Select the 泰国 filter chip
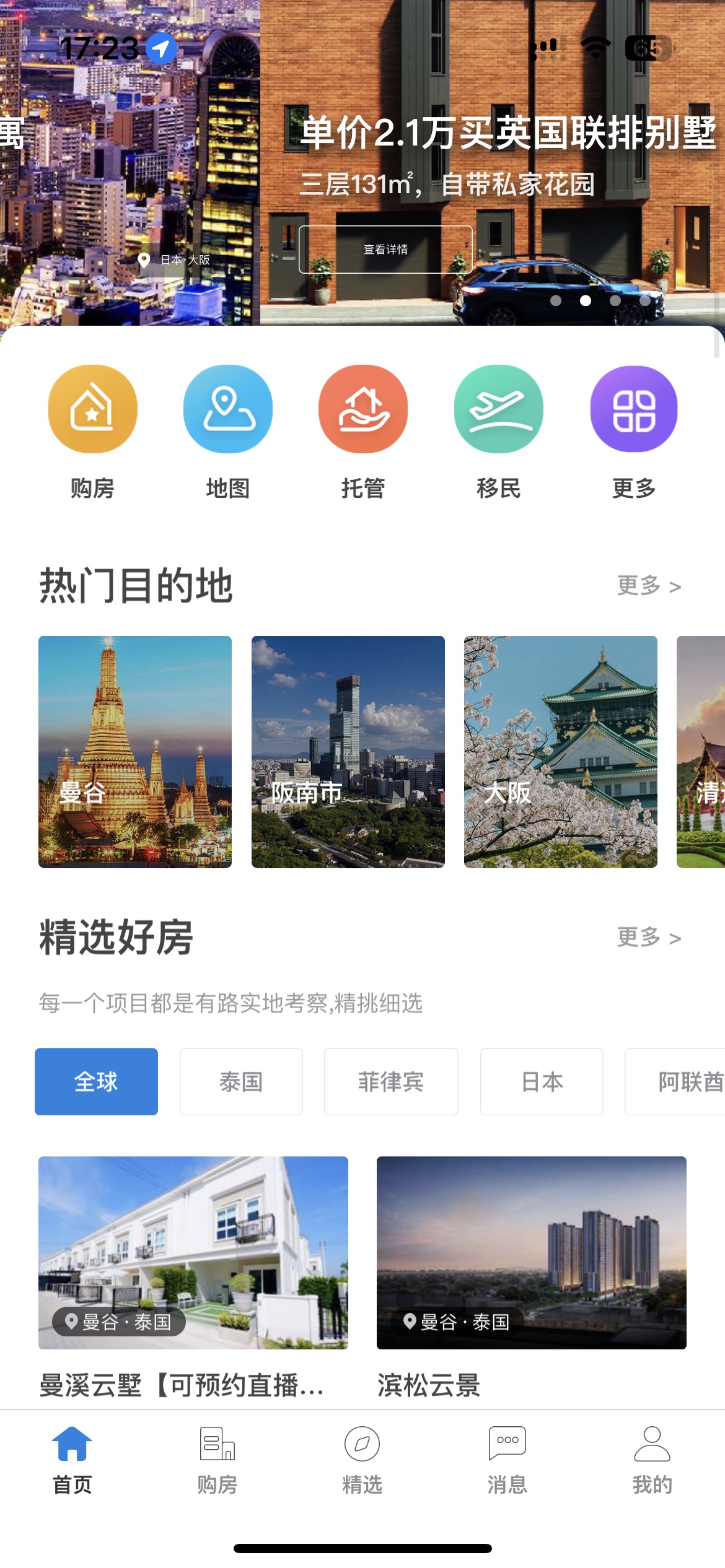Viewport: 725px width, 1568px height. pos(241,1082)
